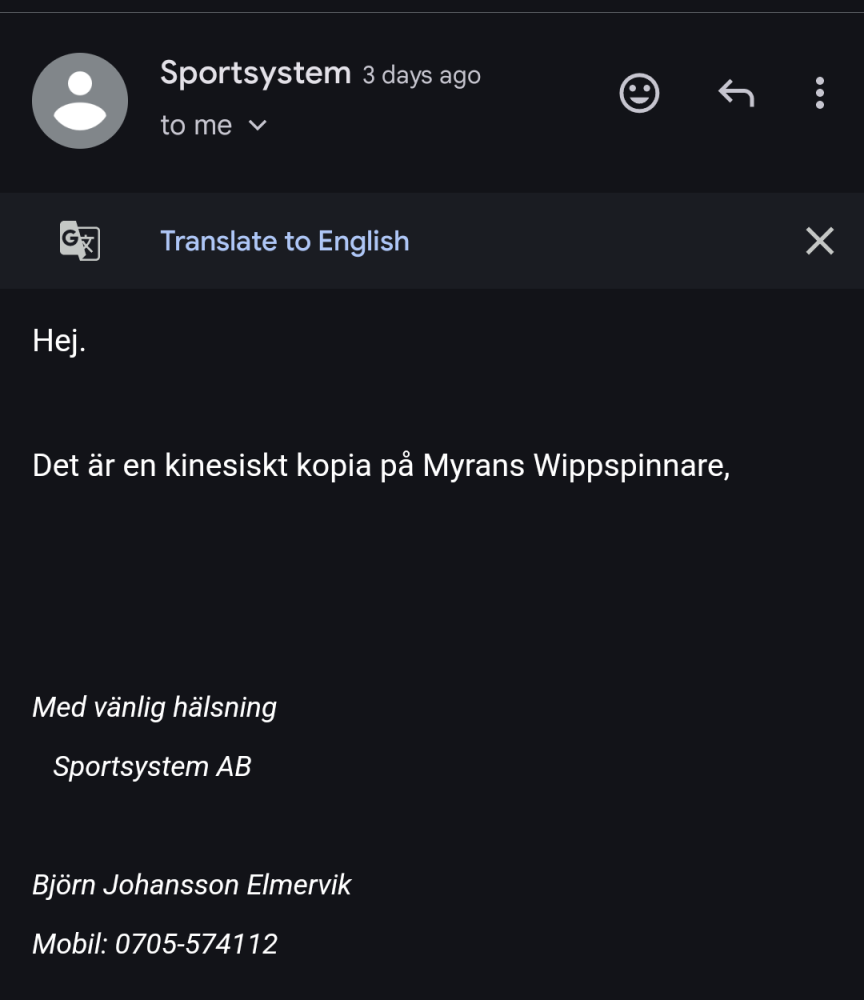Select the sender name Sportsystem
Viewport: 864px width, 1000px height.
pos(254,73)
